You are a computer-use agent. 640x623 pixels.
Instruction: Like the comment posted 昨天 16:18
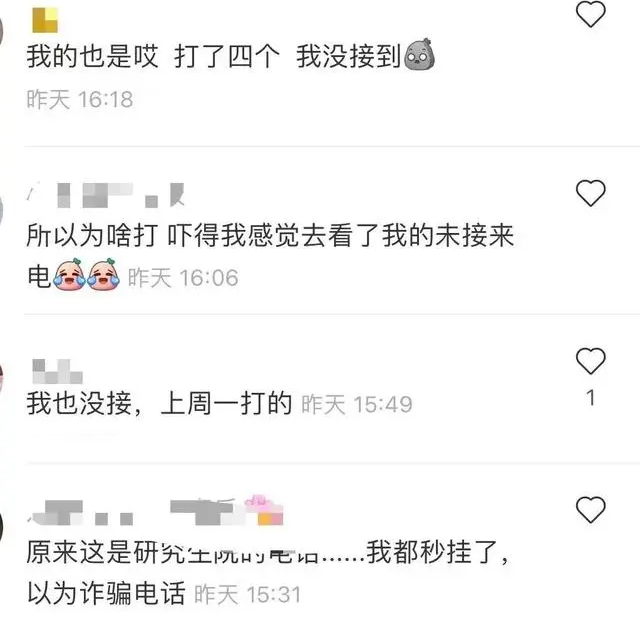pyautogui.click(x=592, y=14)
